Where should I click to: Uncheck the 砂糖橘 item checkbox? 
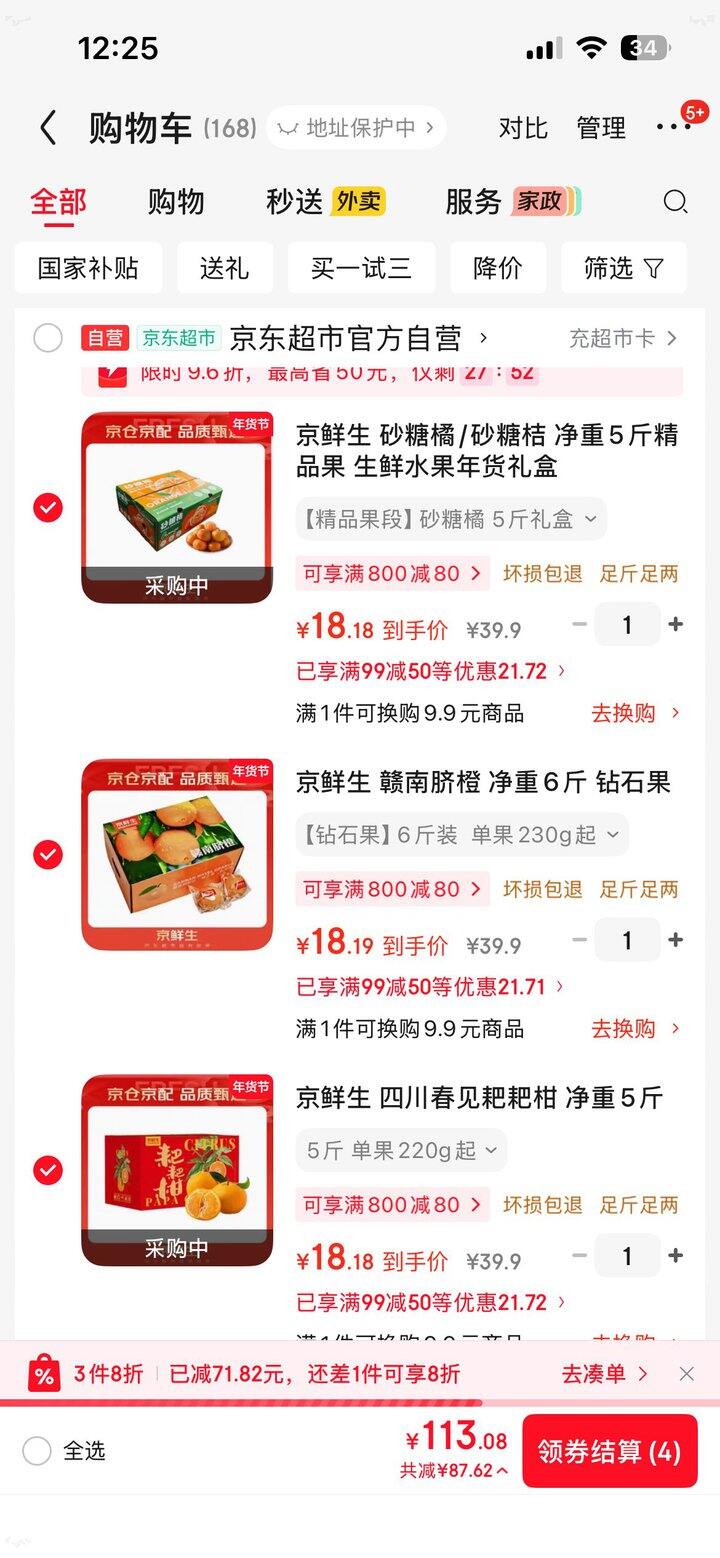coord(48,508)
